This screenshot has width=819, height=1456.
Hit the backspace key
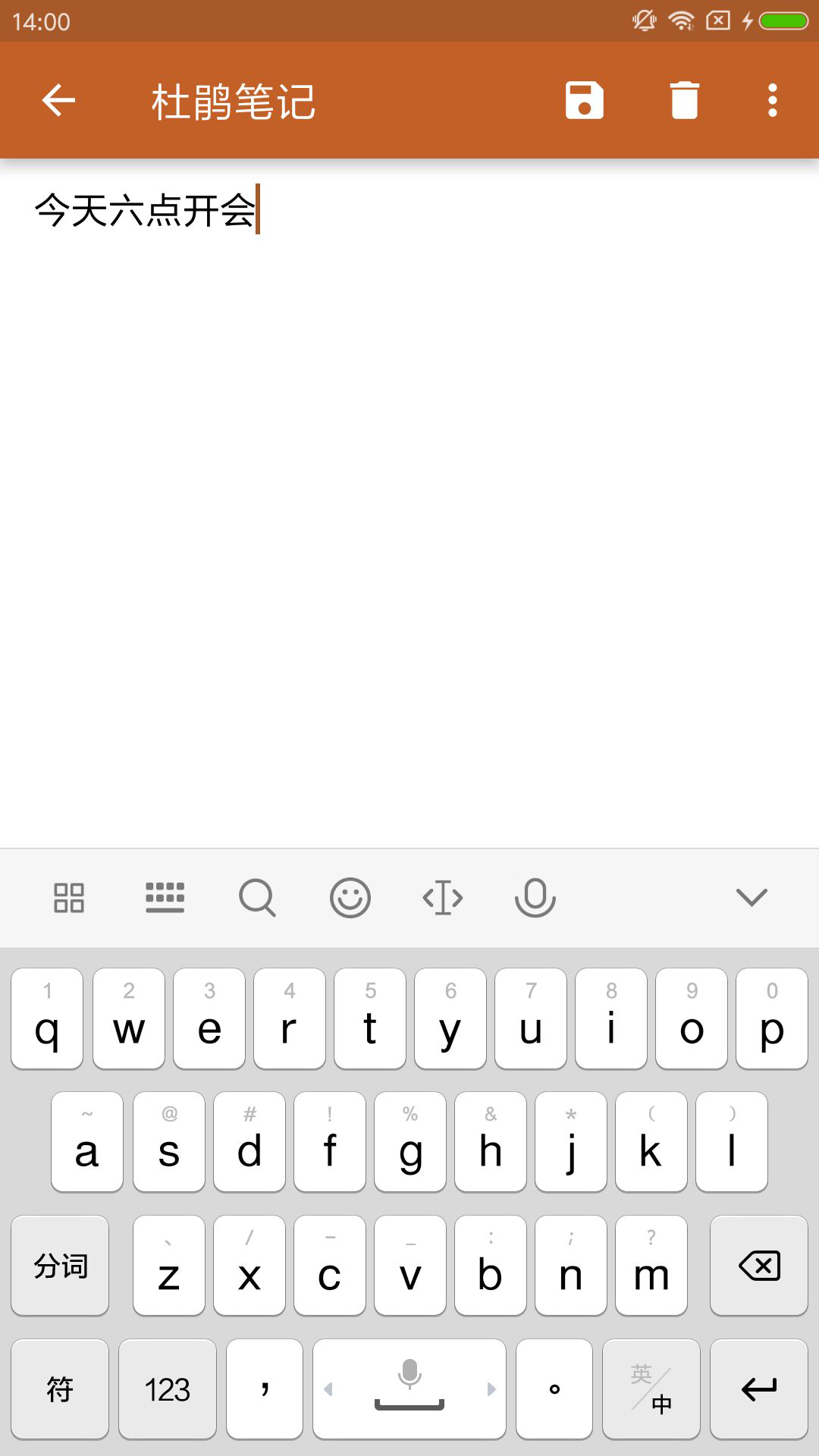[x=758, y=1266]
